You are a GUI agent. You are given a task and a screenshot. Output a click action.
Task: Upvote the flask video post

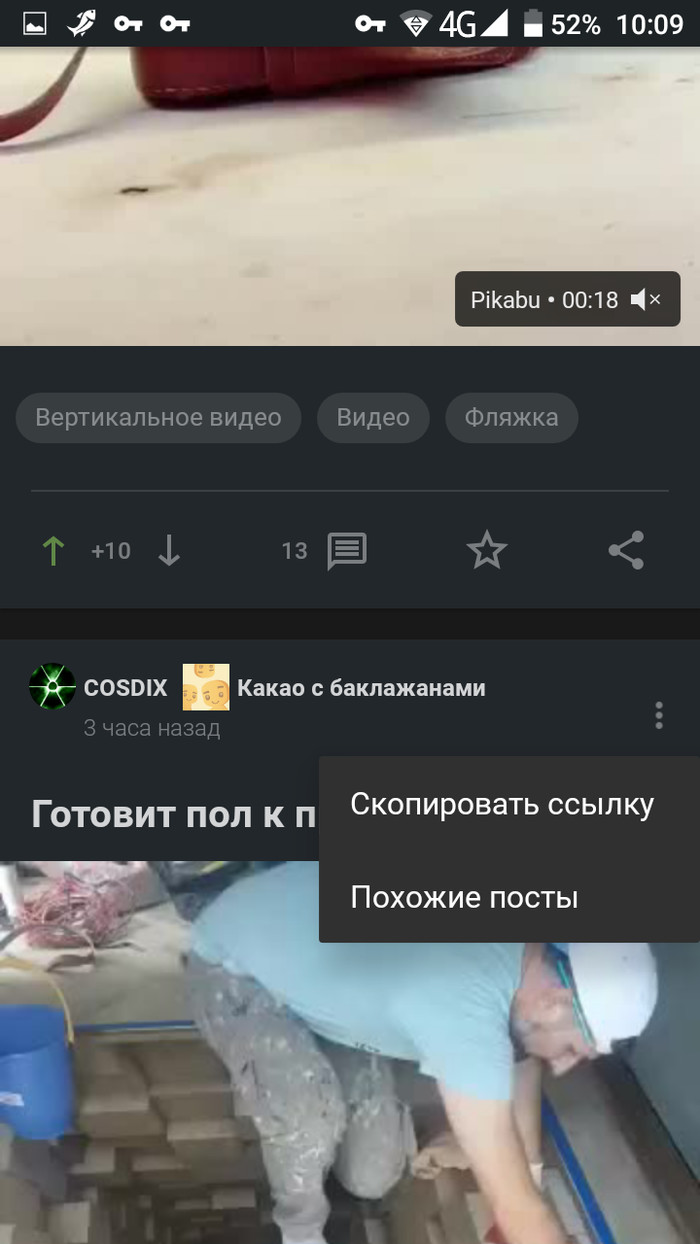coord(53,551)
